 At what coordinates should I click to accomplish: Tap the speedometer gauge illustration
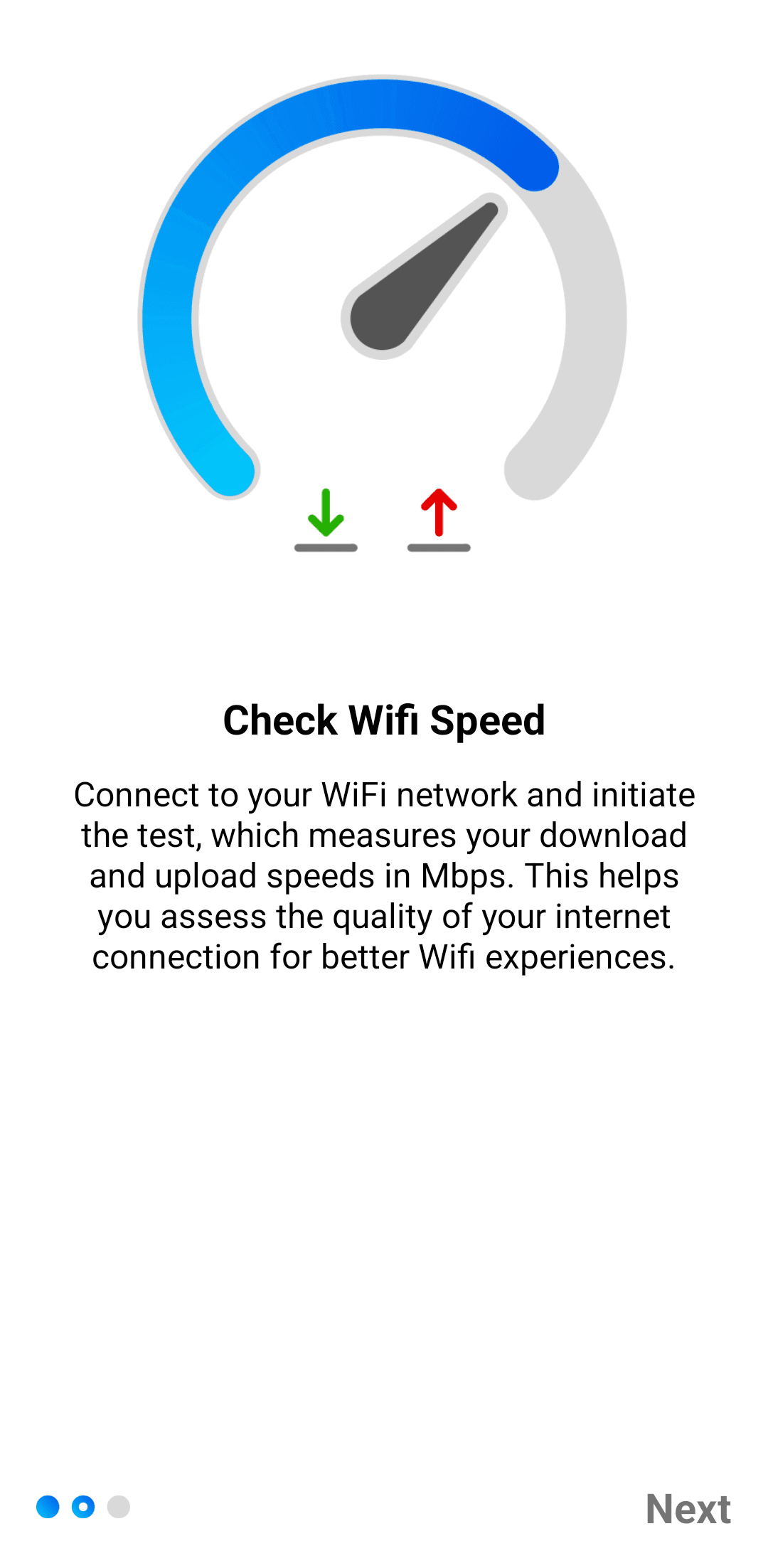384,284
